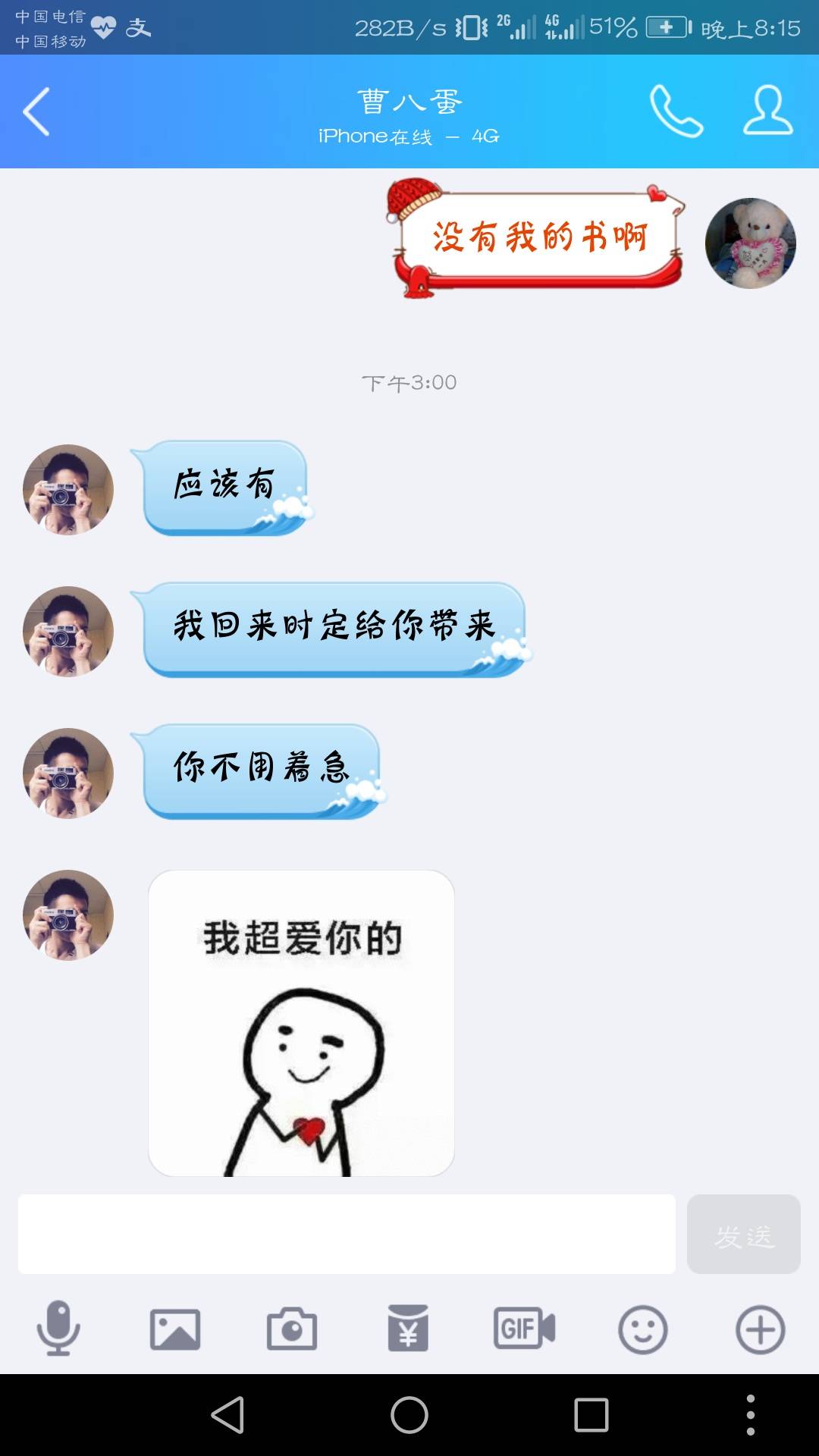Start a voice call with 曹八蛋
819x1456 pixels.
pyautogui.click(x=676, y=111)
